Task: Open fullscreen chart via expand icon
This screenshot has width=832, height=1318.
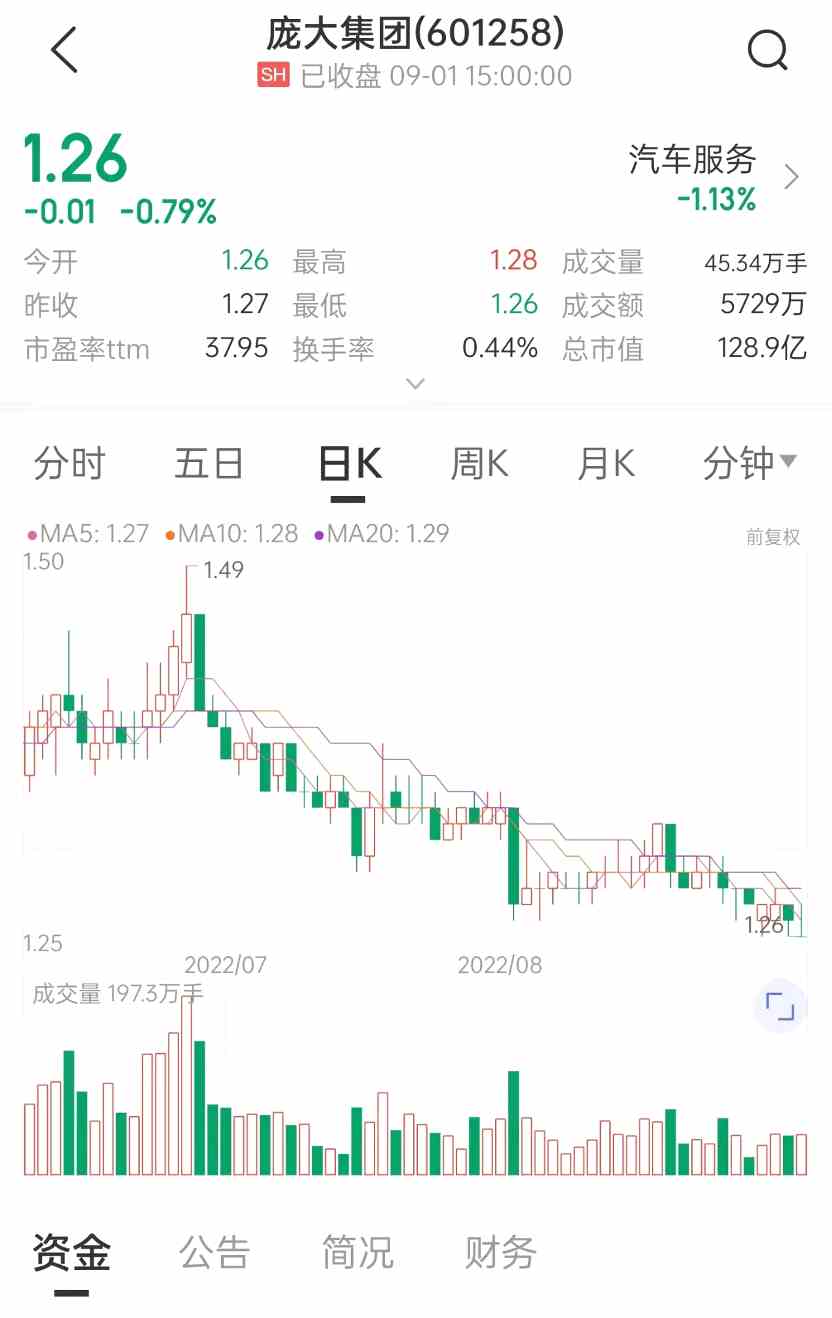Action: (x=779, y=1007)
